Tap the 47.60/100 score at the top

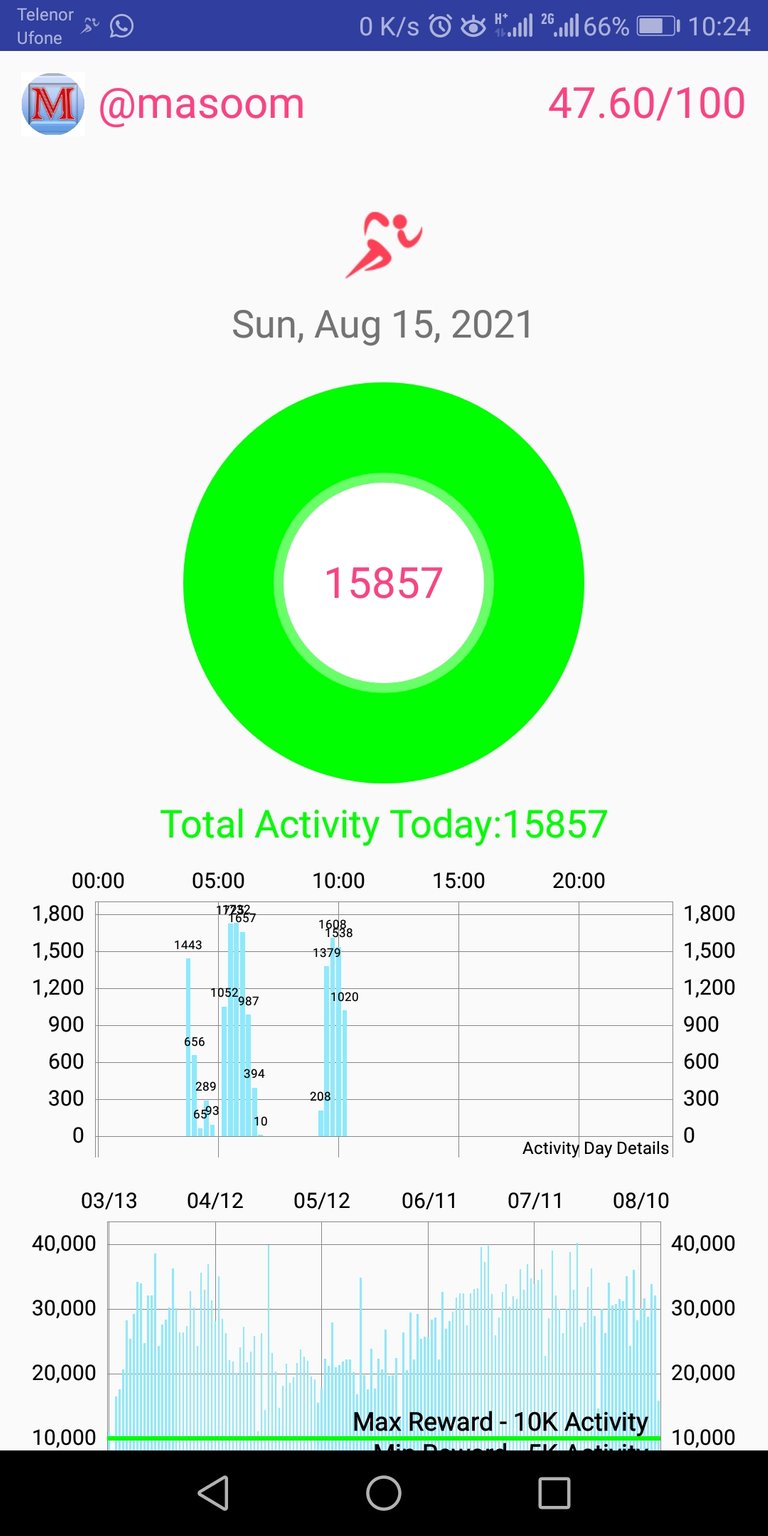[647, 104]
